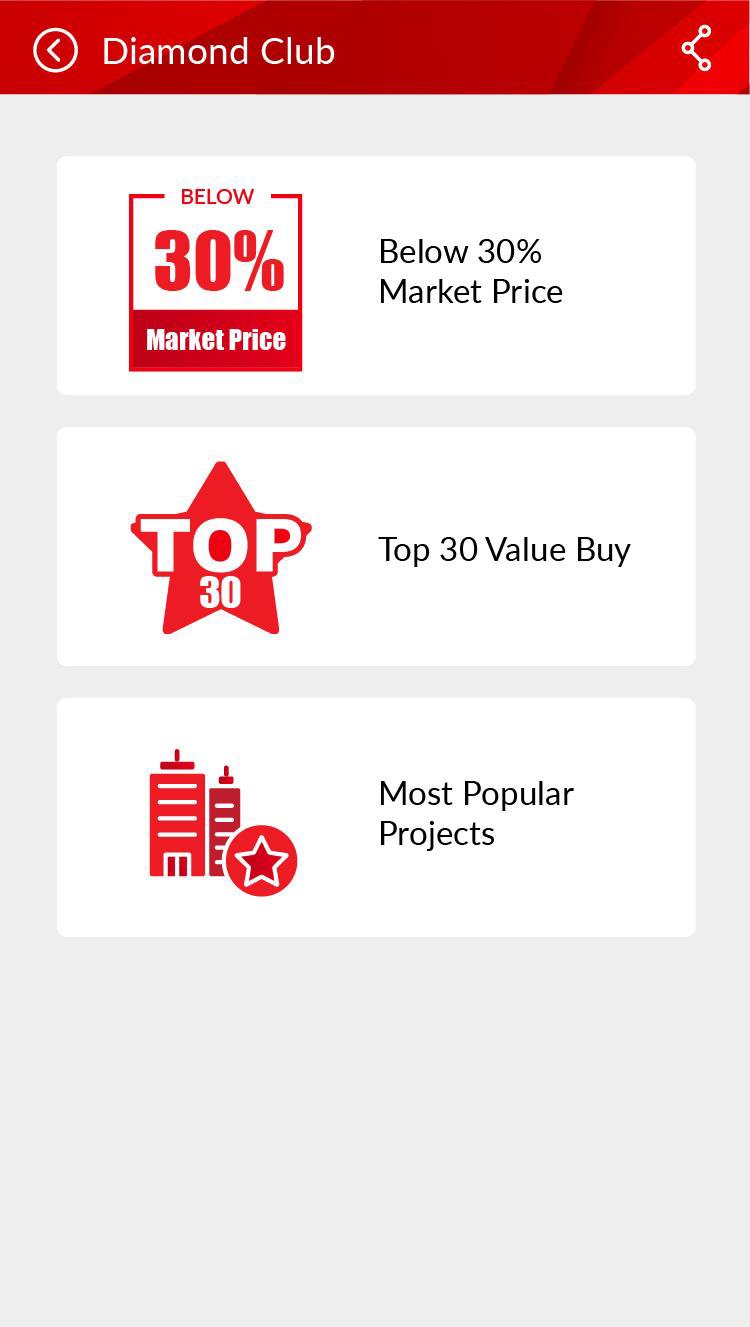
Task: View Most Popular Projects
Action: [376, 817]
